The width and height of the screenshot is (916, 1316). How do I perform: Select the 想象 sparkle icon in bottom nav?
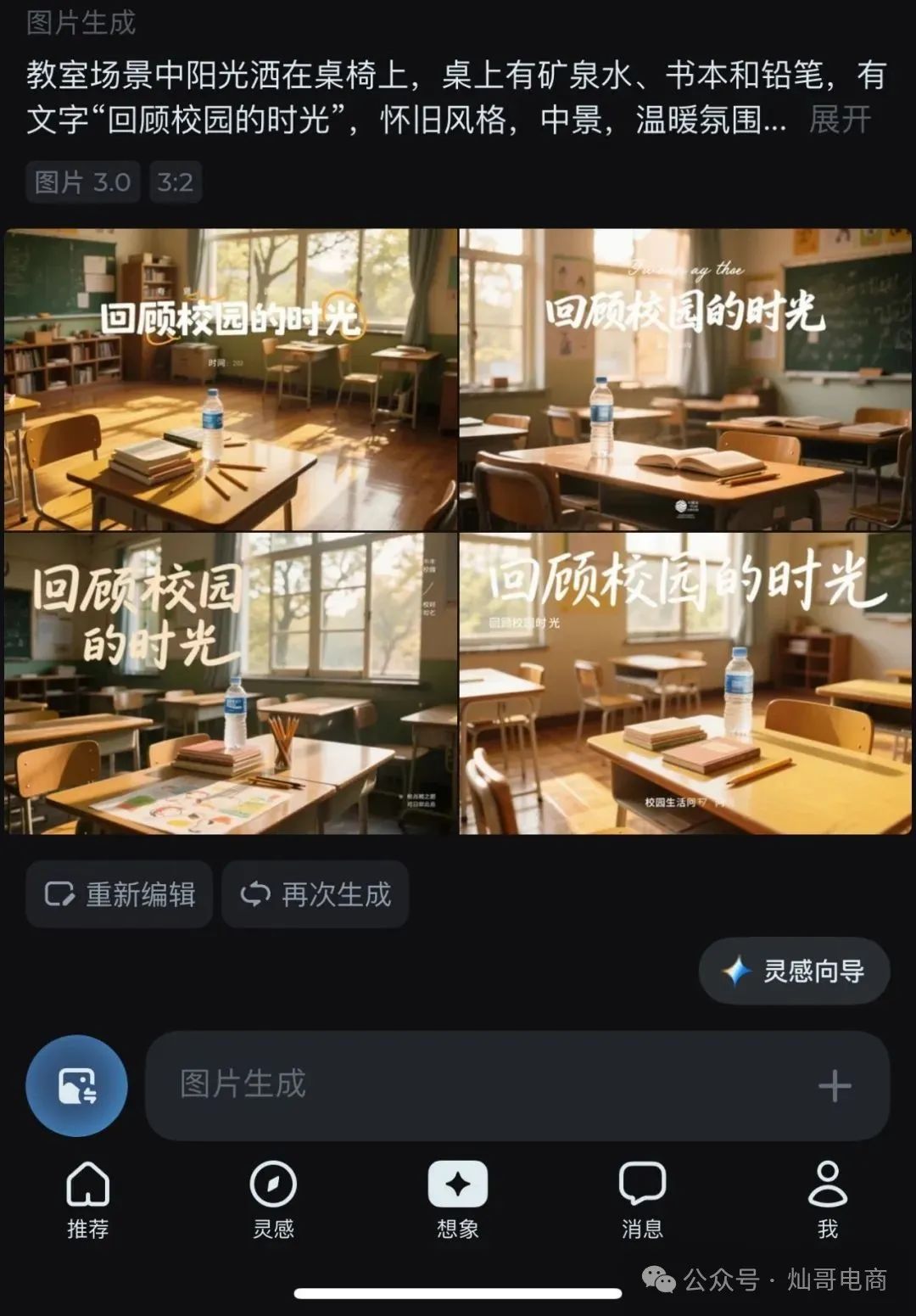pos(458,1184)
